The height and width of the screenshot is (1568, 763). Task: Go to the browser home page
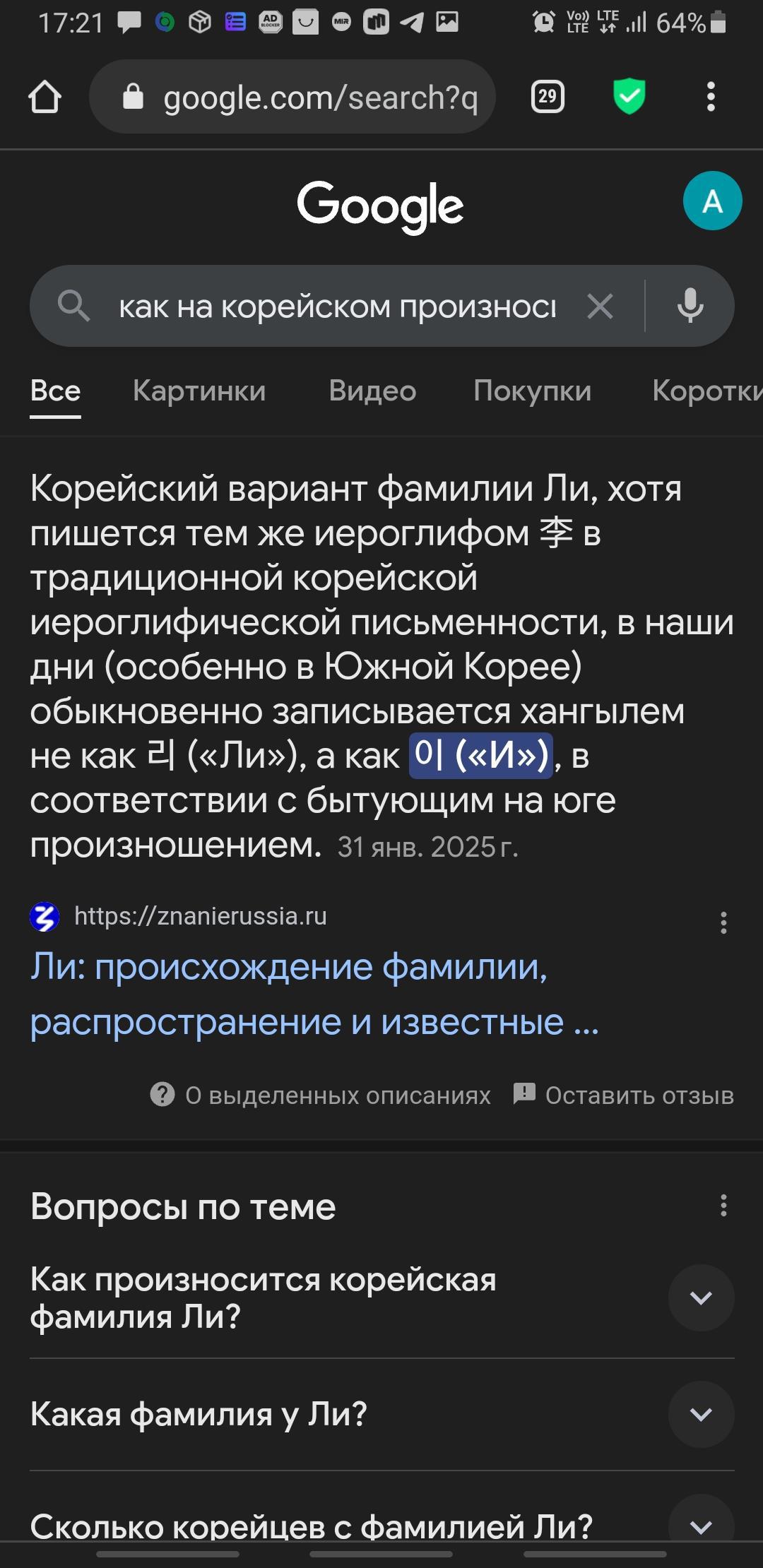(45, 97)
